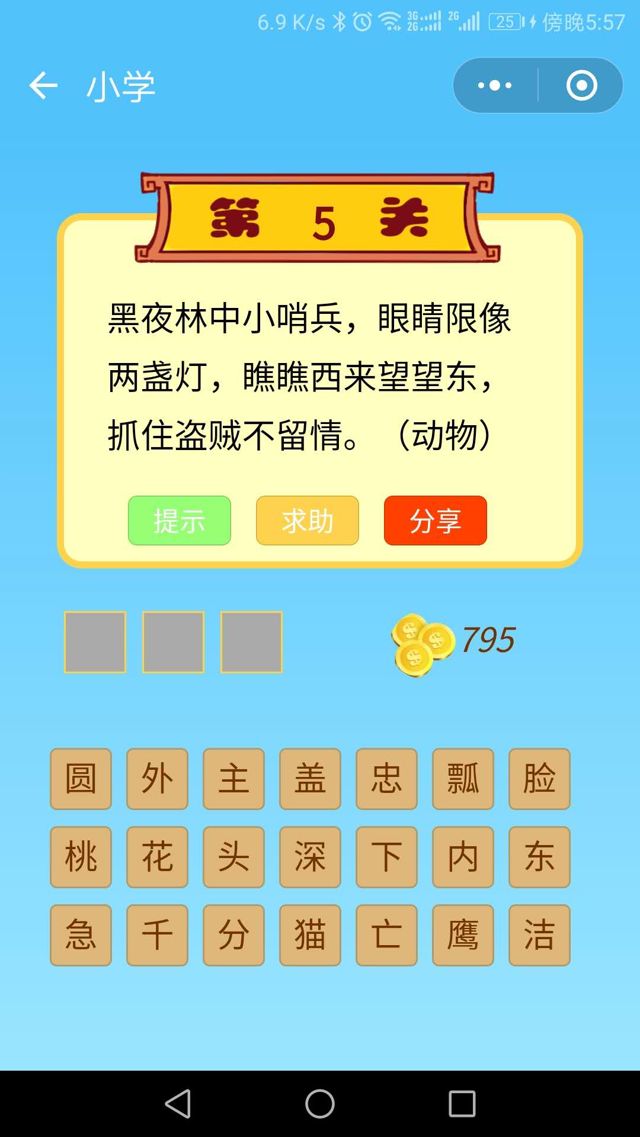Choose the character tile 花

[157, 857]
